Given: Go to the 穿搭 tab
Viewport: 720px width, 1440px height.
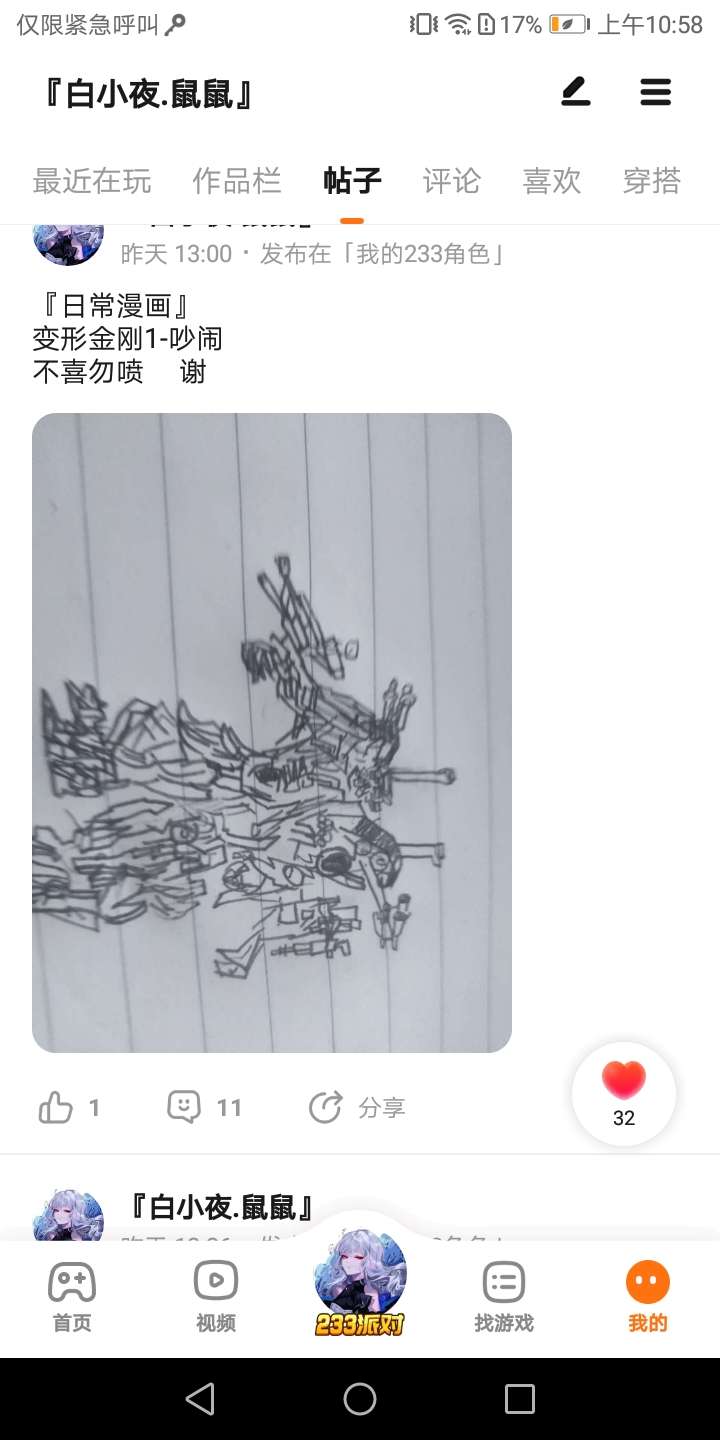Looking at the screenshot, I should tap(652, 181).
